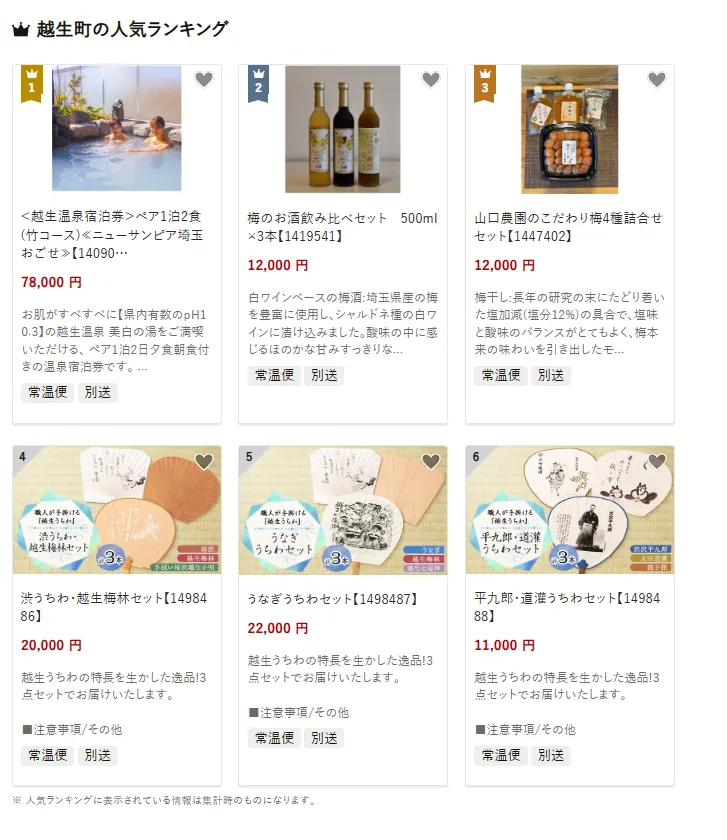Screen dimensions: 727x840
Task: Open the 越生温泉宿泊券 onsen photo card
Action: coord(116,129)
